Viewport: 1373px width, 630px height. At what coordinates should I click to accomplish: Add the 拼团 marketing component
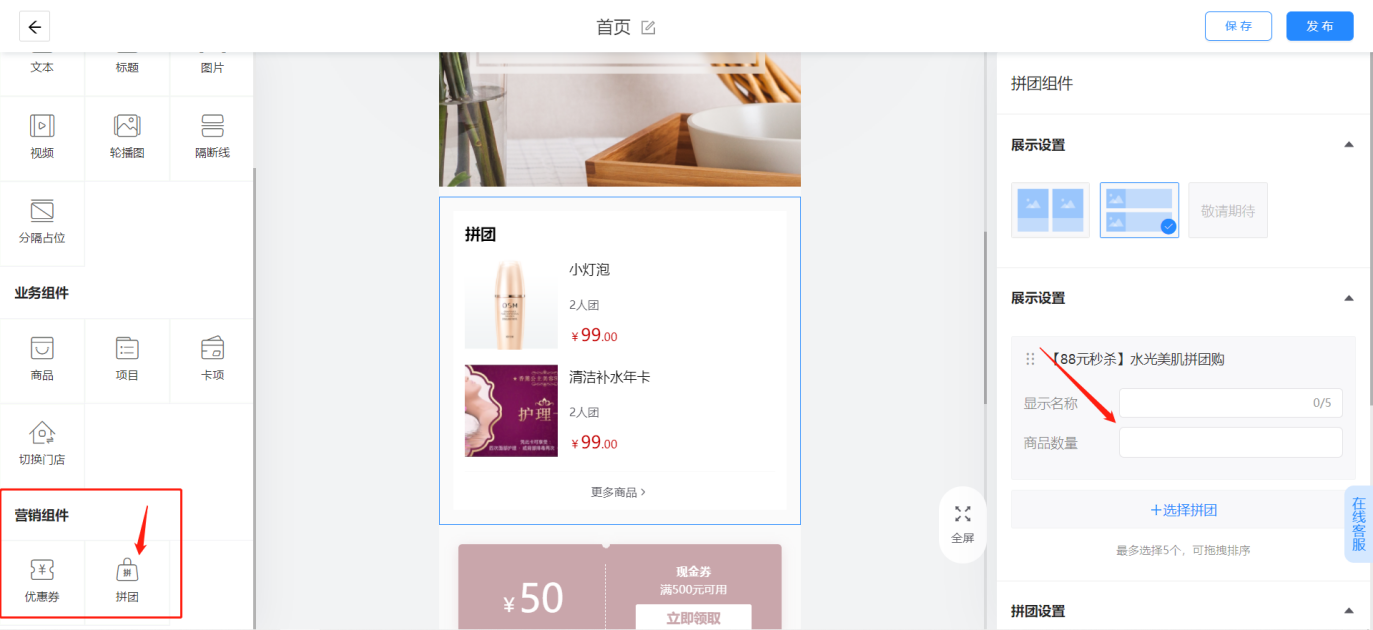(127, 581)
